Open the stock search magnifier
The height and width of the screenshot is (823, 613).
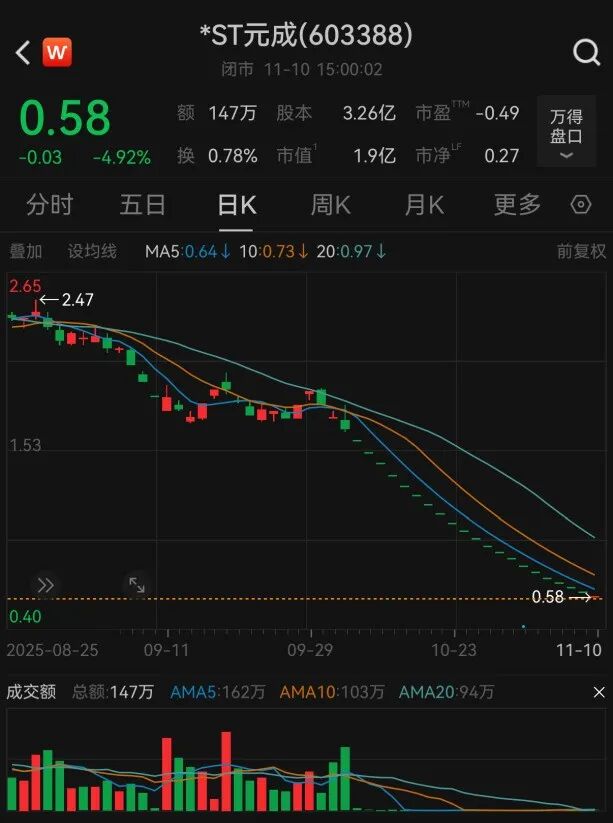click(585, 52)
